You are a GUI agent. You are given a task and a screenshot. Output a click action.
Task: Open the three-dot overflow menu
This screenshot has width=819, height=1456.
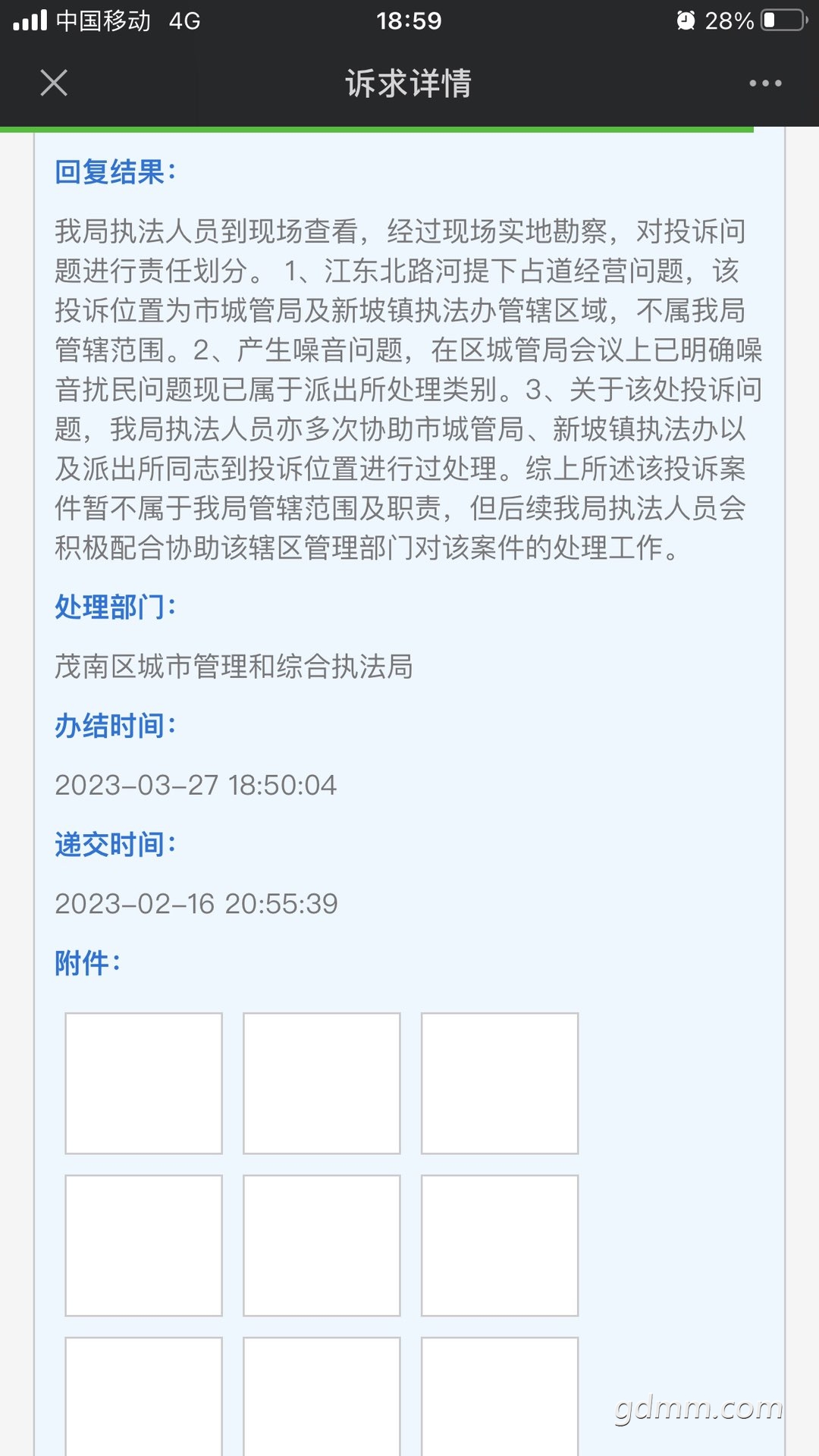point(765,83)
